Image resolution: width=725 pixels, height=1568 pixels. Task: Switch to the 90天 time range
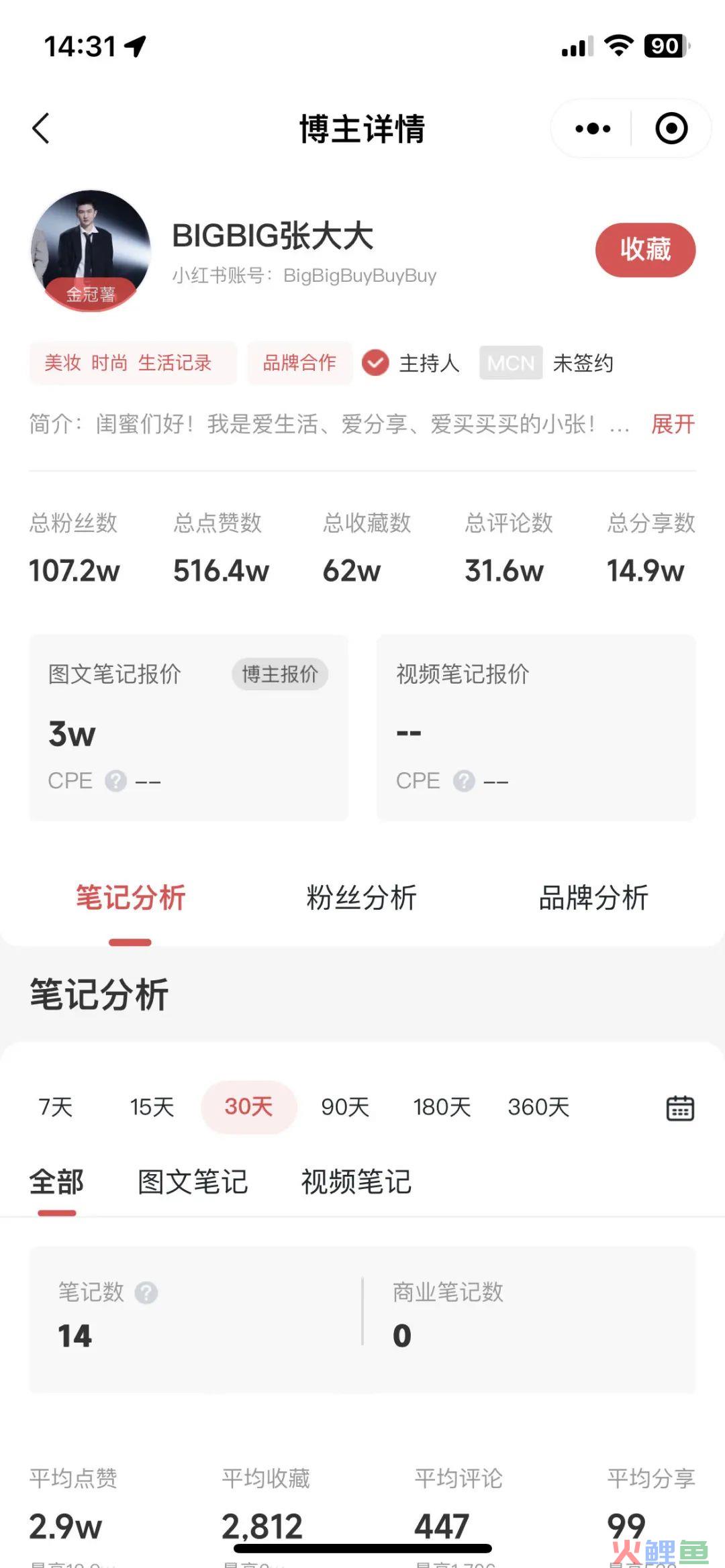click(344, 1108)
